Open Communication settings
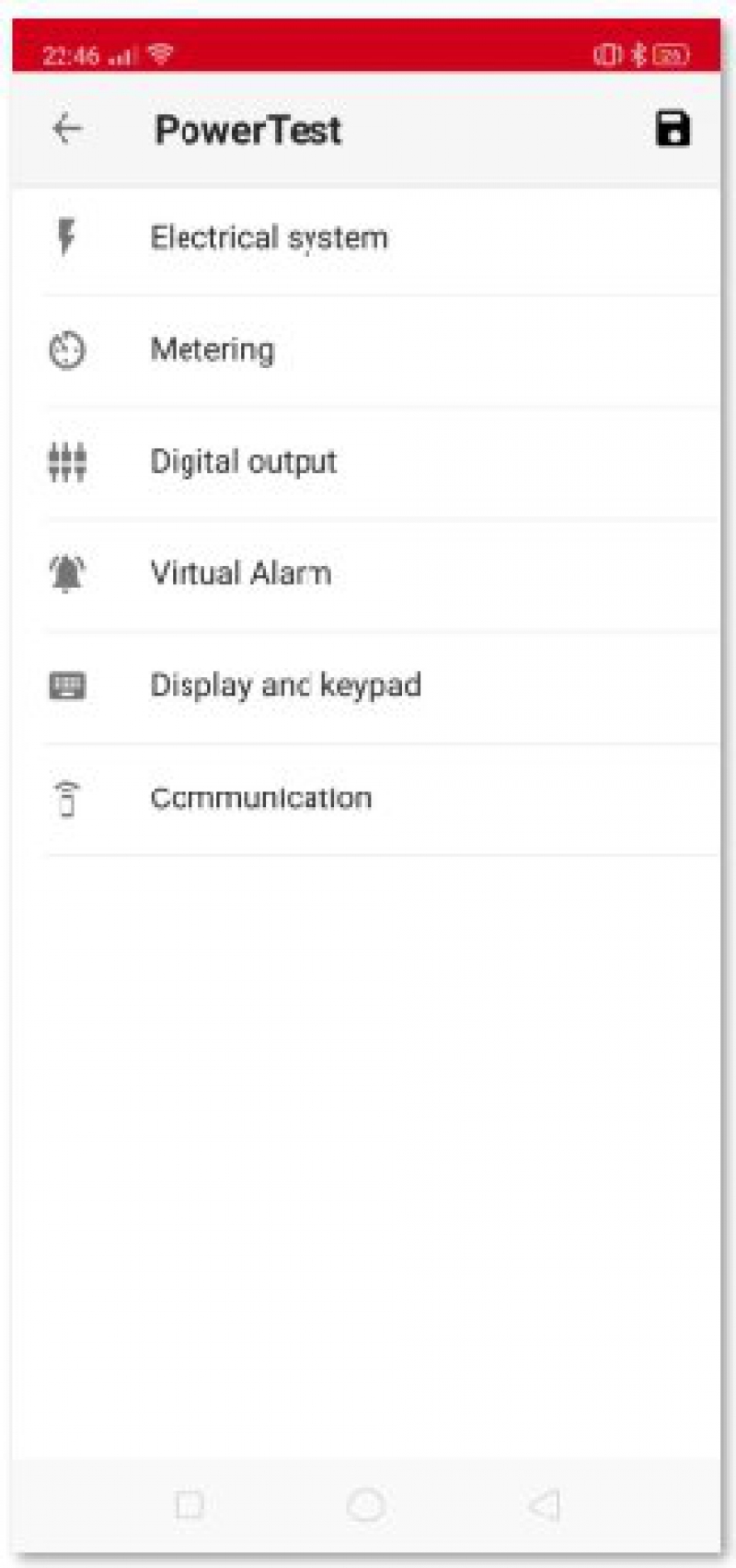Viewport: 736px width, 1568px height. tap(366, 799)
